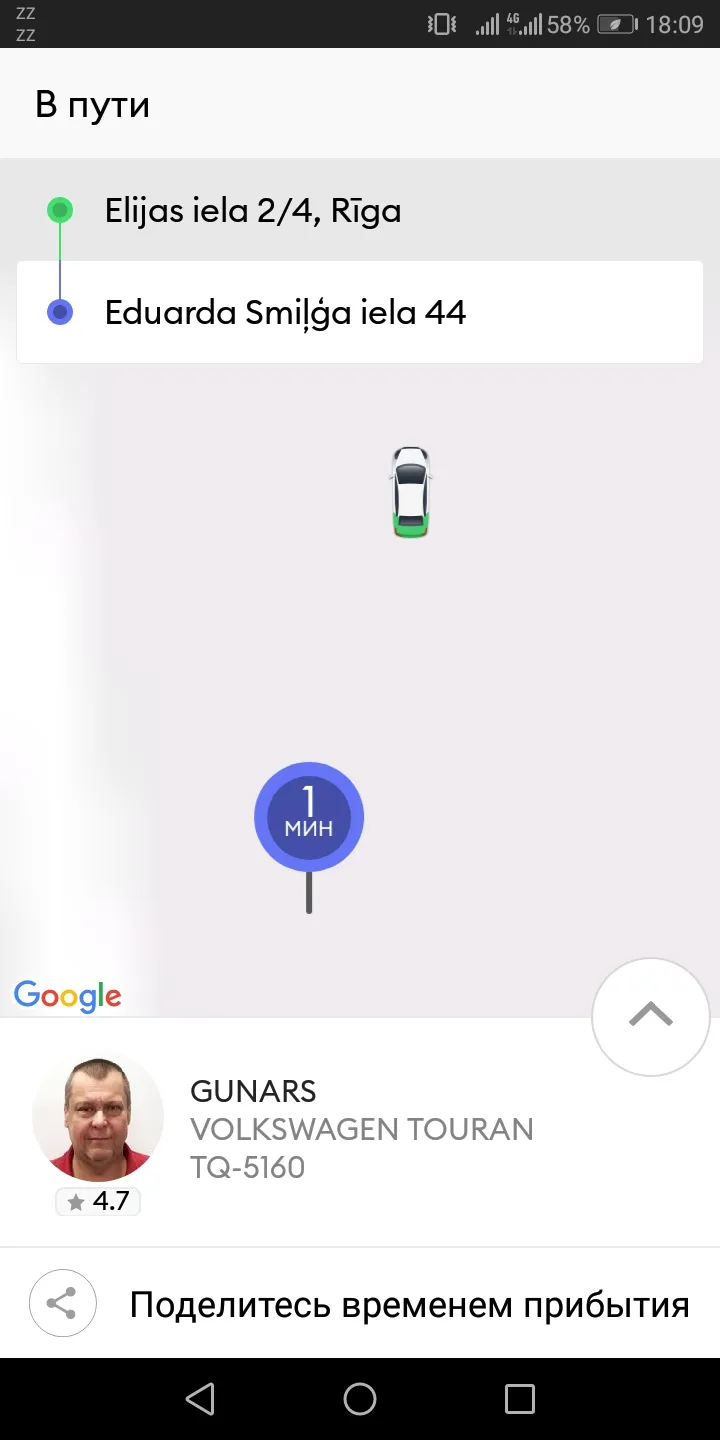Open the destination Eduarda Smiļģa iela 44
This screenshot has width=720, height=1440.
(360, 312)
